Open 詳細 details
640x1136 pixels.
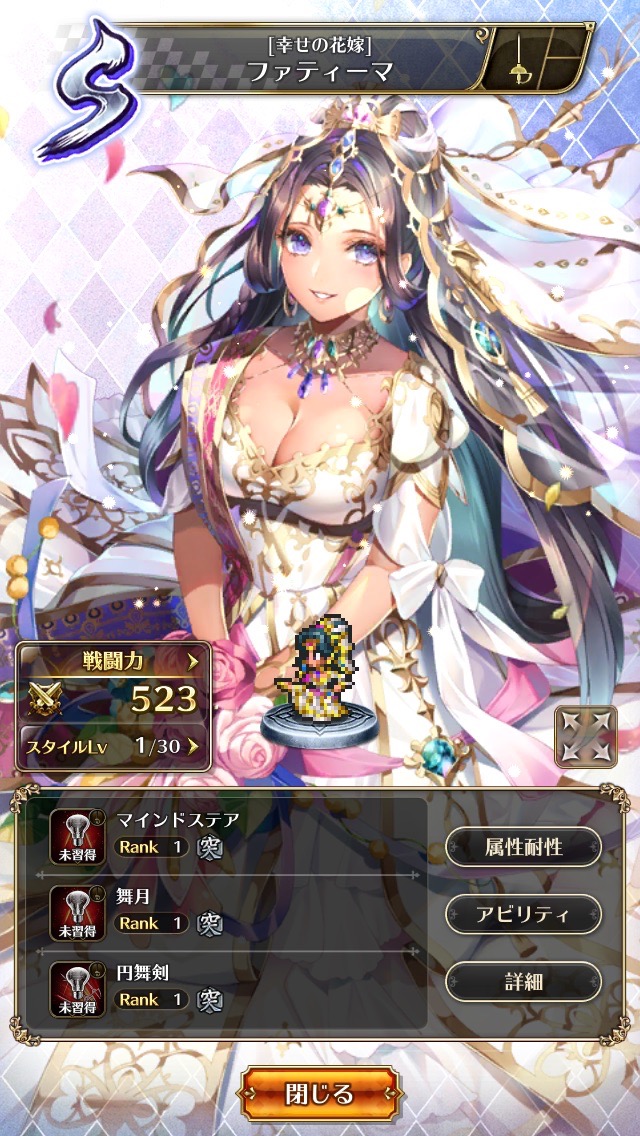coord(523,981)
